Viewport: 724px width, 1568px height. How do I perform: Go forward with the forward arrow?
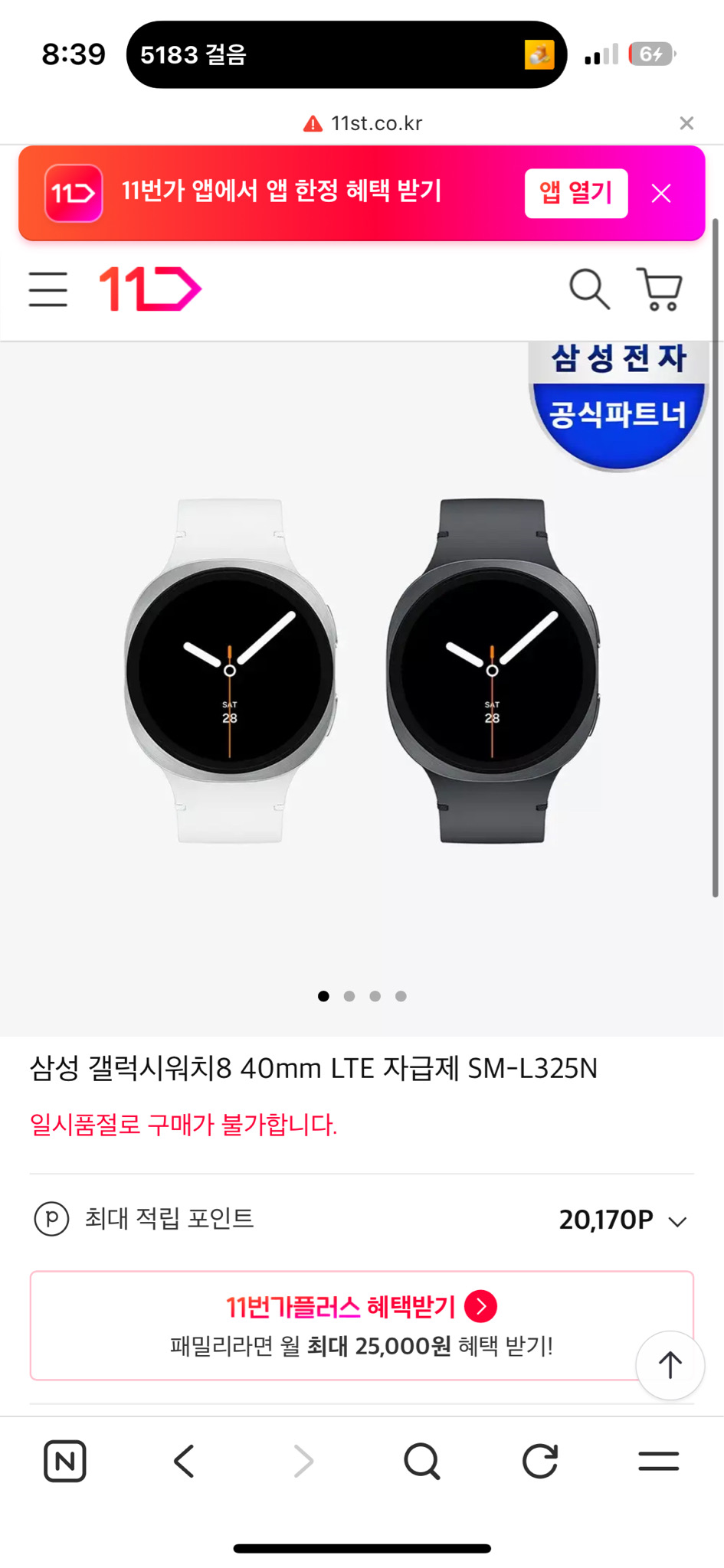click(x=303, y=1461)
